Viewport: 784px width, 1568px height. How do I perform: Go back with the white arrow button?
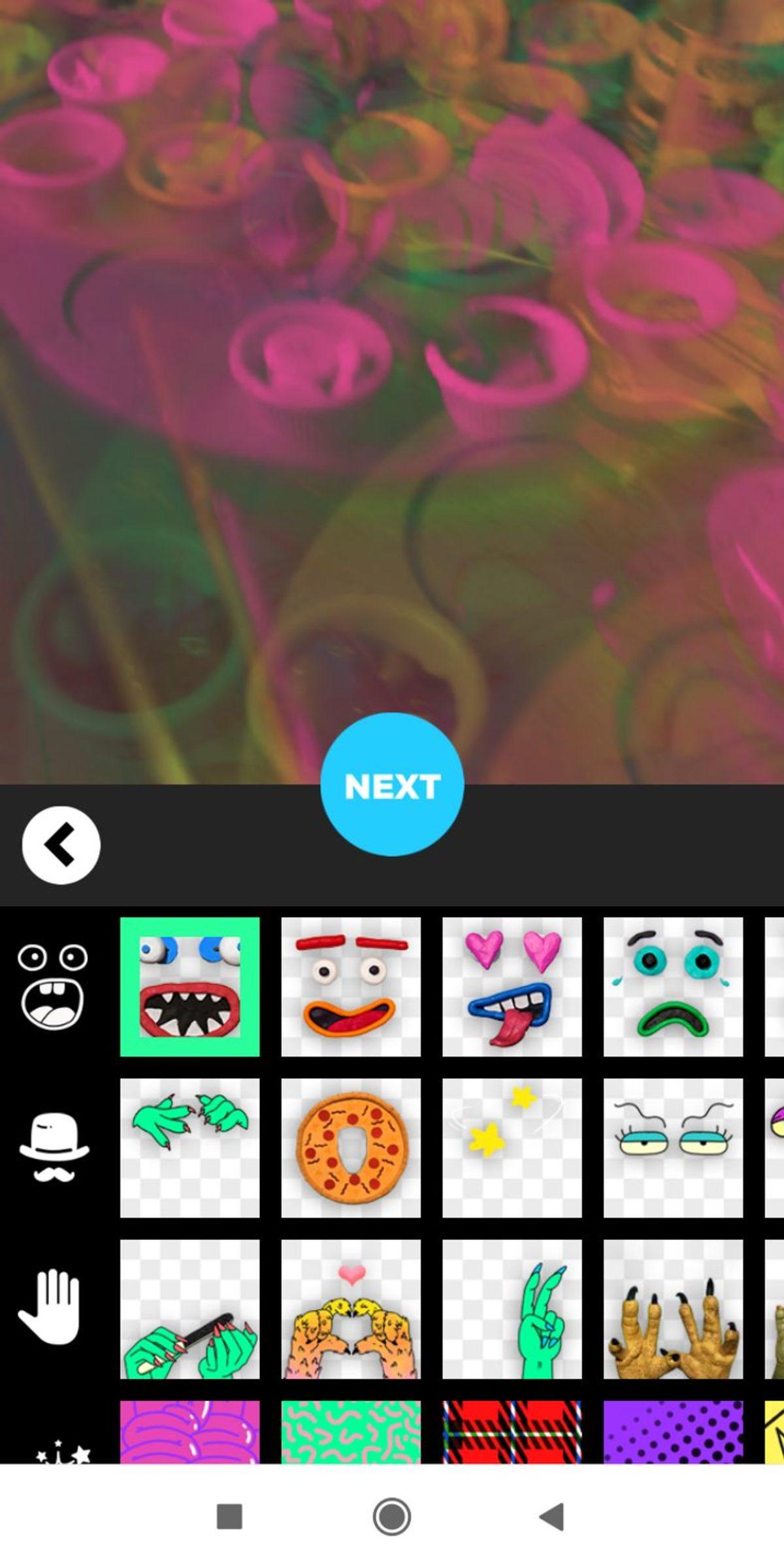click(x=61, y=845)
